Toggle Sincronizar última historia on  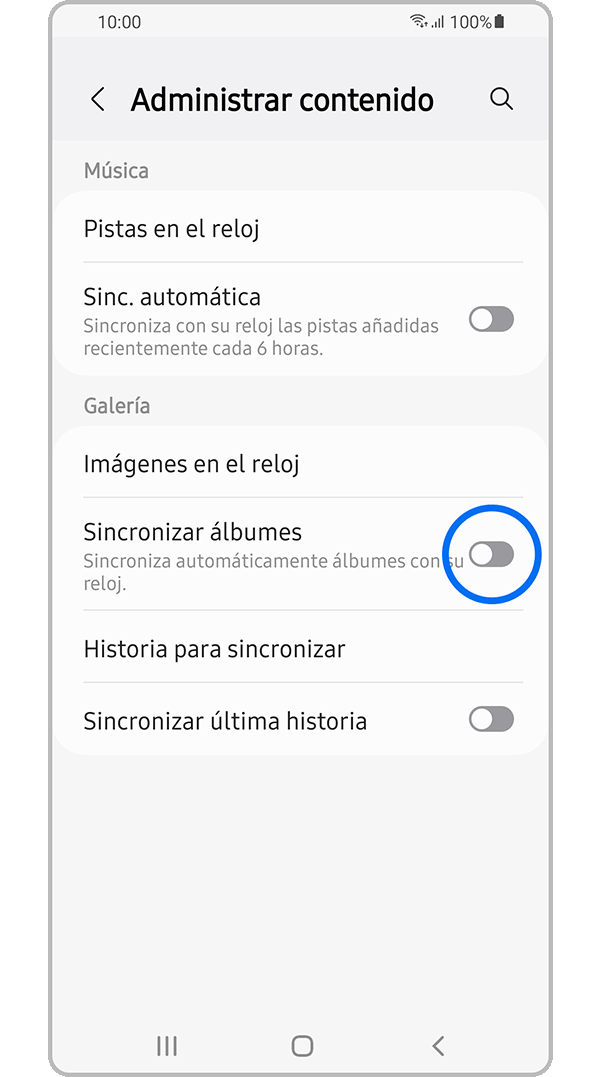[491, 719]
